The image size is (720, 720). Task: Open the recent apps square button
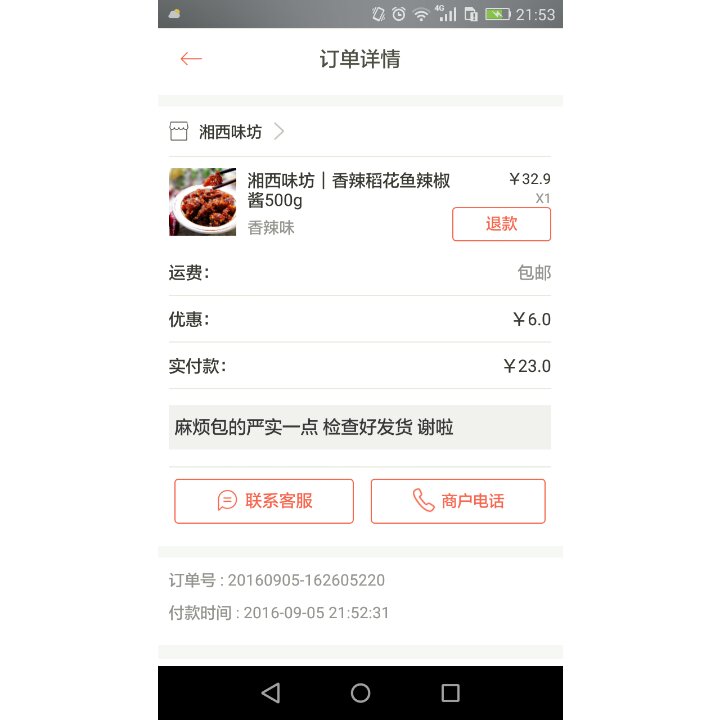pos(450,693)
